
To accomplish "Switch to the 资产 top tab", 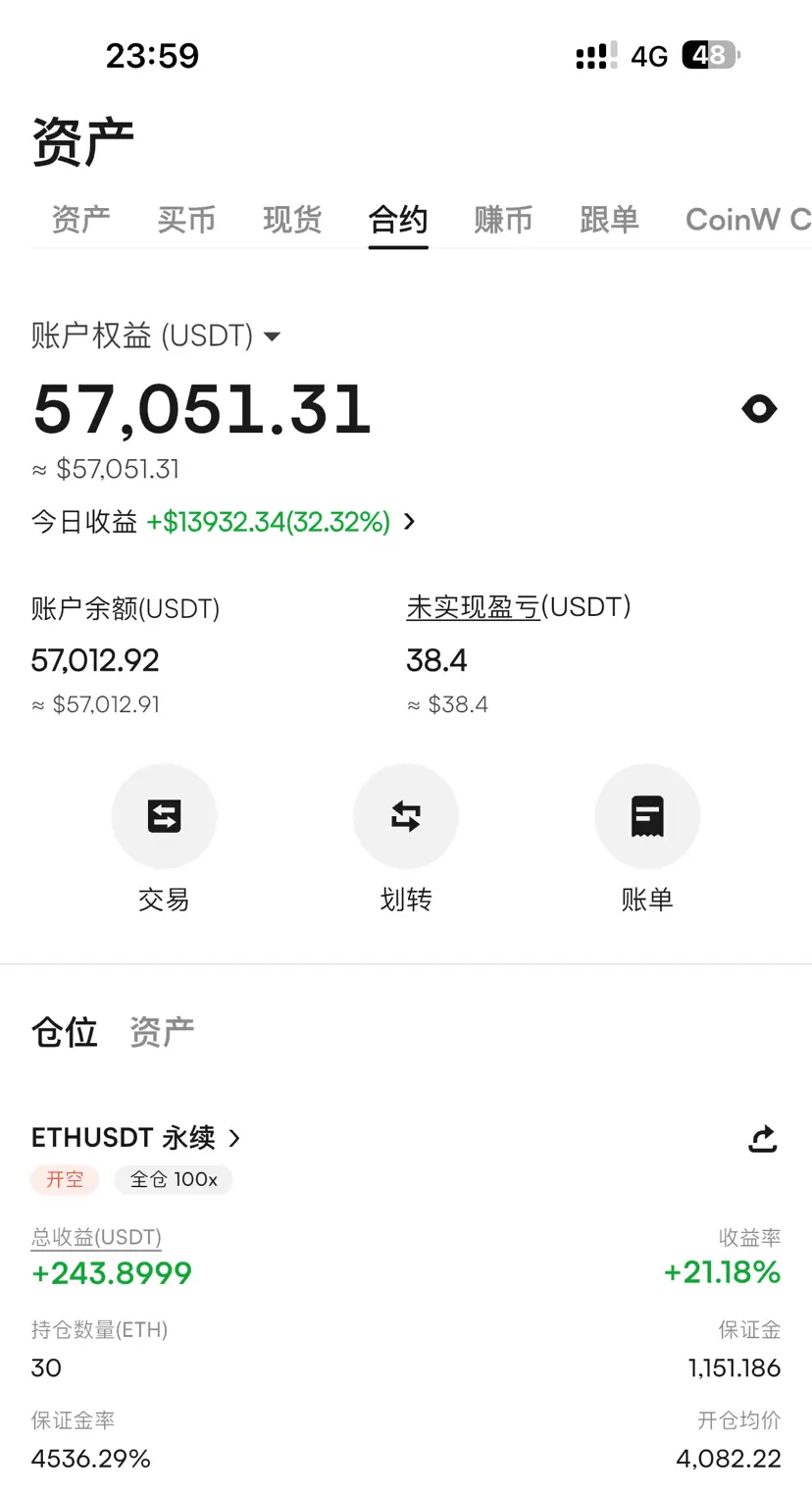I will point(80,220).
